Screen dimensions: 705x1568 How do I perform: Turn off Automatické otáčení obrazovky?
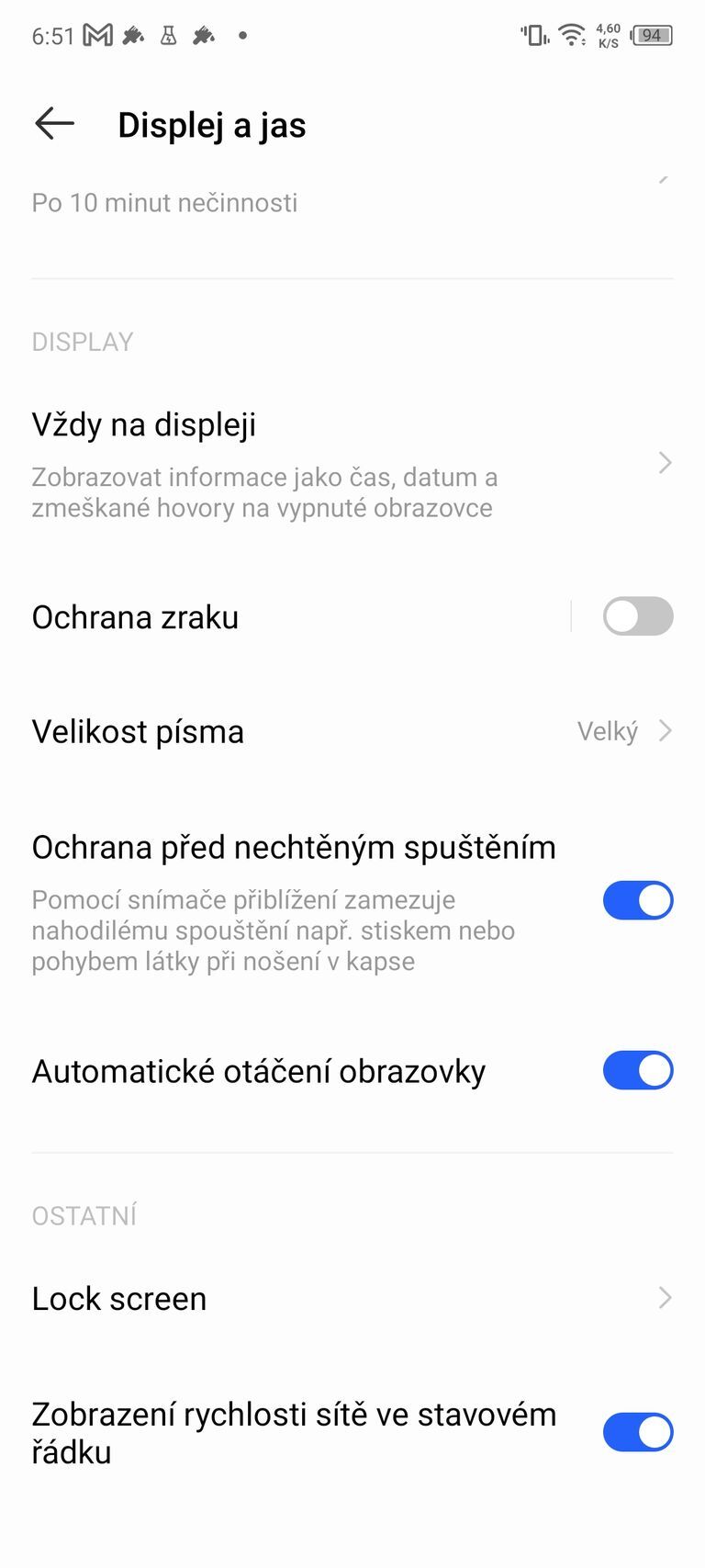(x=637, y=1070)
